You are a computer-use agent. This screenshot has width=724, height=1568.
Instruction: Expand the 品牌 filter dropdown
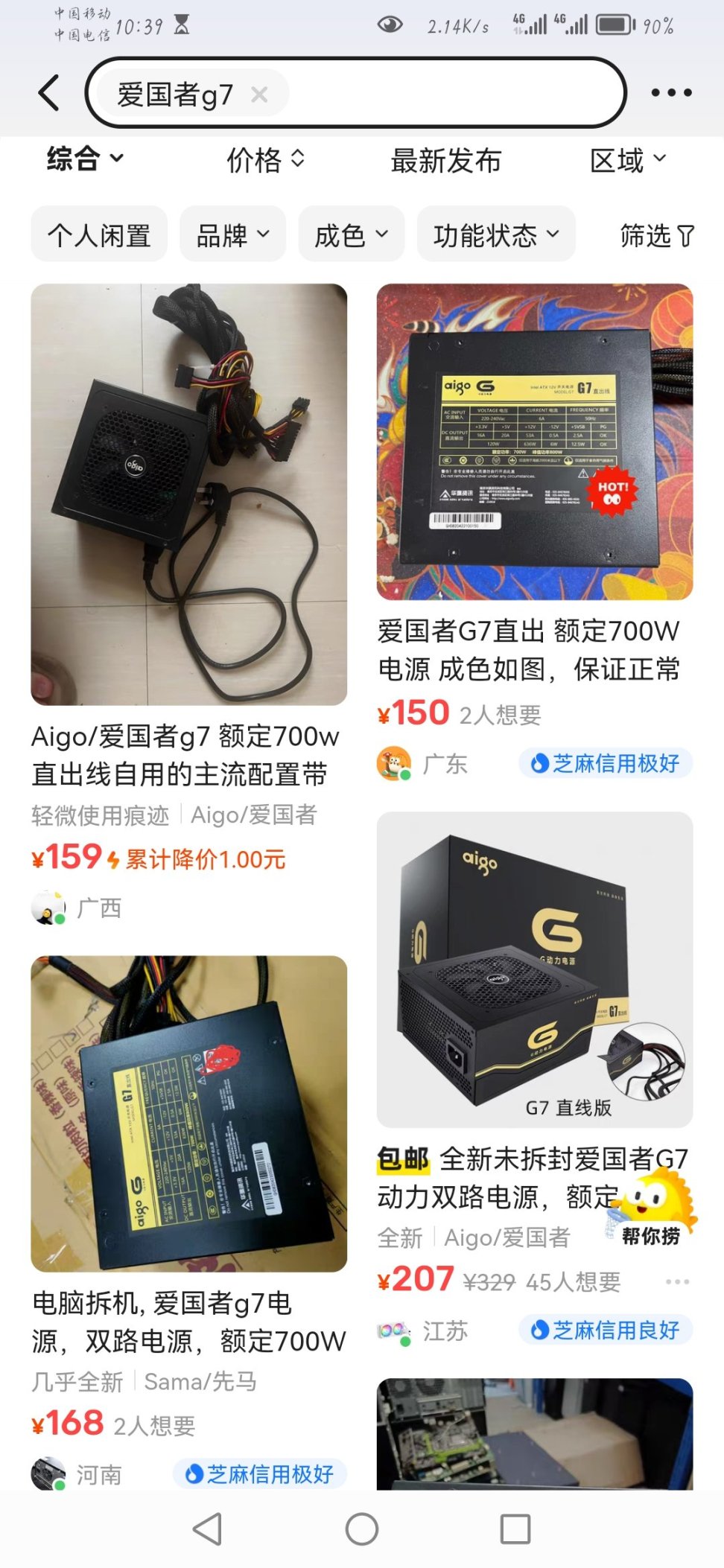pyautogui.click(x=232, y=235)
